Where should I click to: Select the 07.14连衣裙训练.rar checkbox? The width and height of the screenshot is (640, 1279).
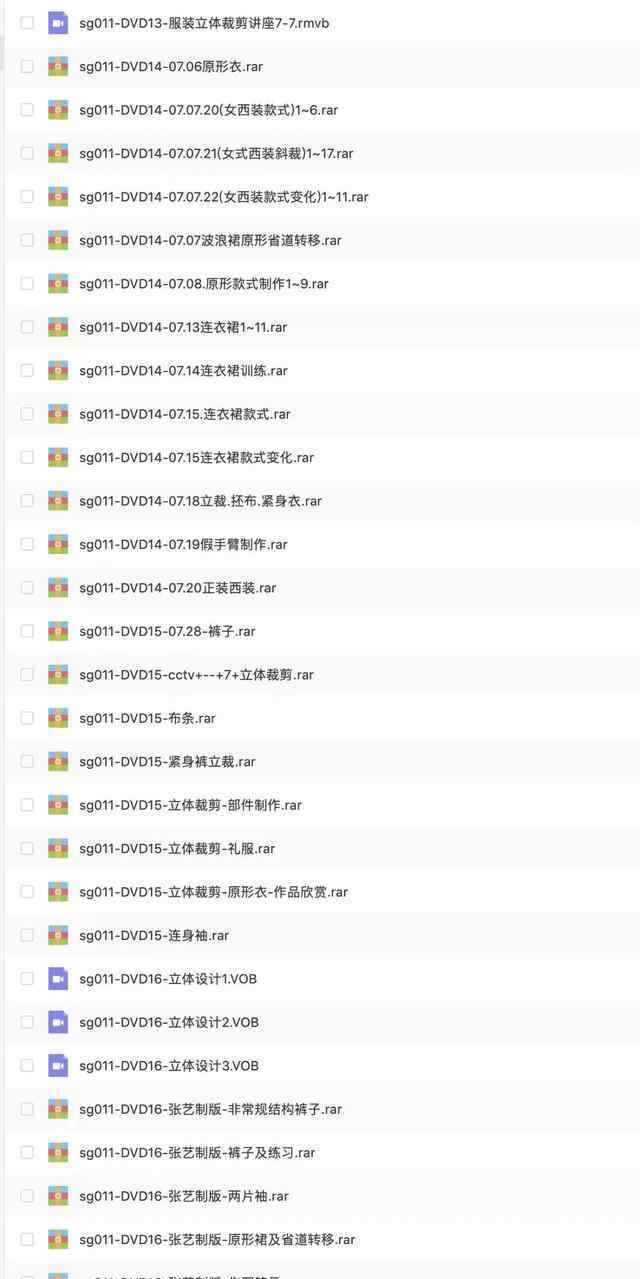tap(27, 370)
